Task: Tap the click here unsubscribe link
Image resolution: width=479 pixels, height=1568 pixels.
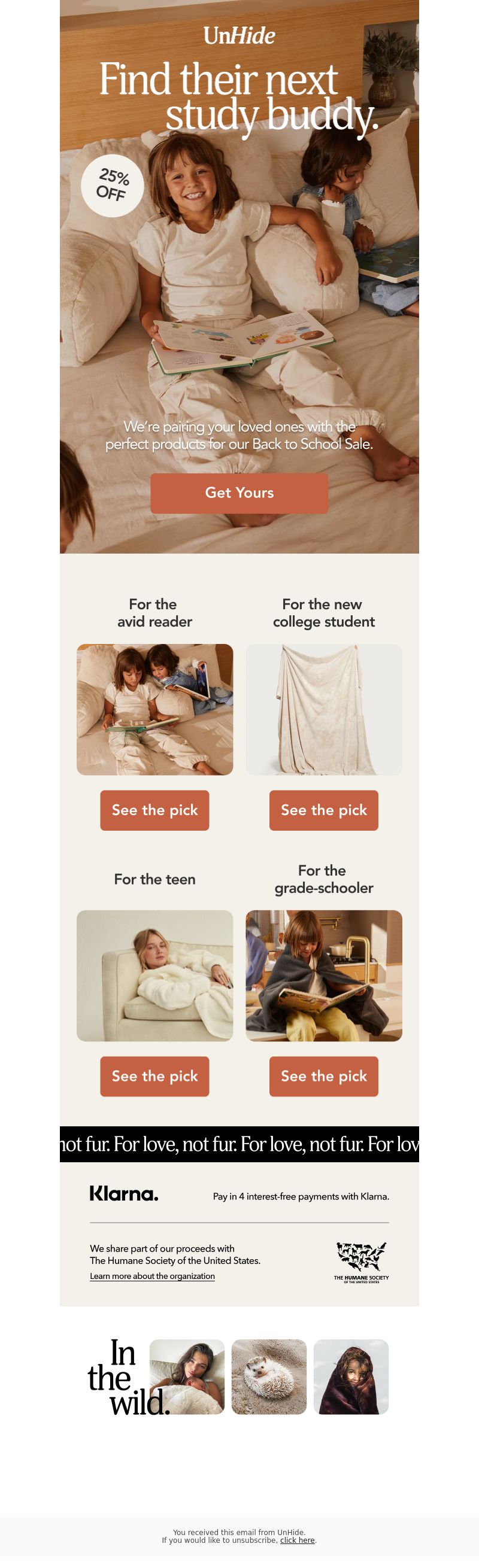Action: tap(297, 1540)
